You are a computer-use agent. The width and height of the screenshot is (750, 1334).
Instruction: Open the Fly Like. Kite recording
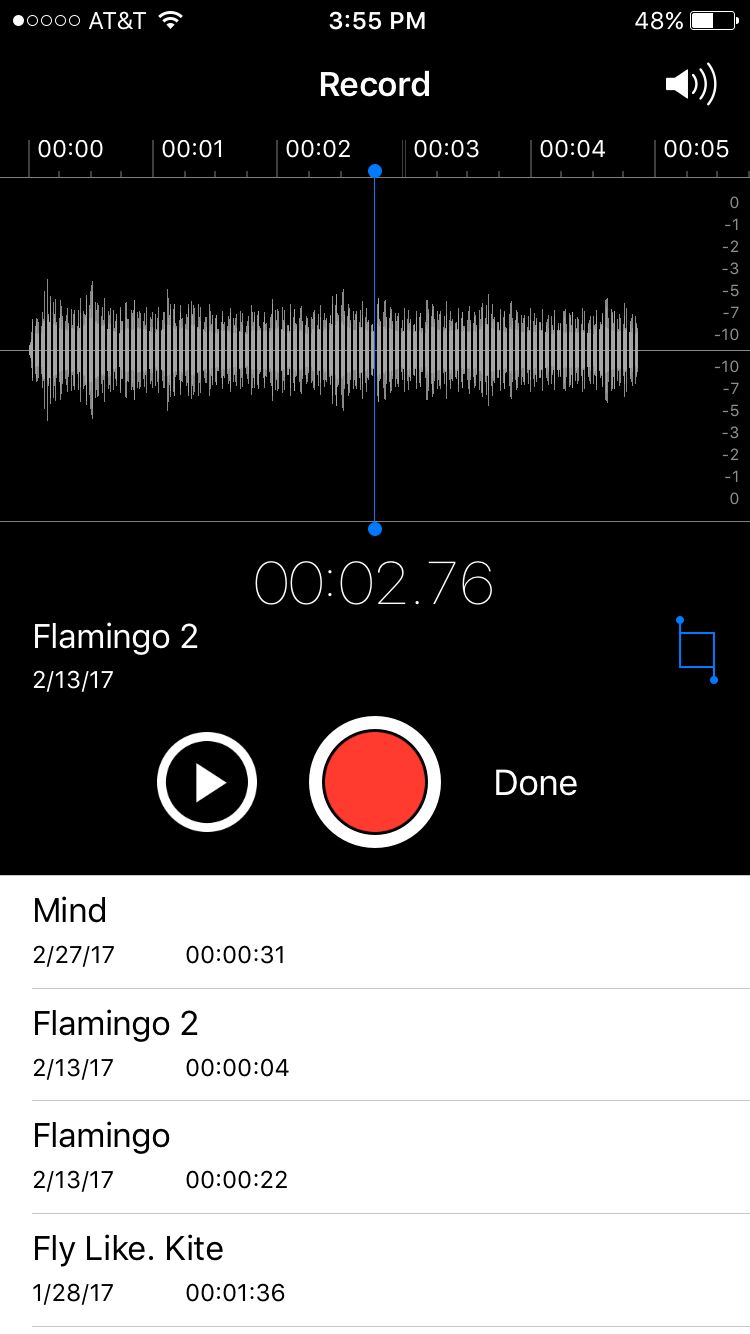375,1270
